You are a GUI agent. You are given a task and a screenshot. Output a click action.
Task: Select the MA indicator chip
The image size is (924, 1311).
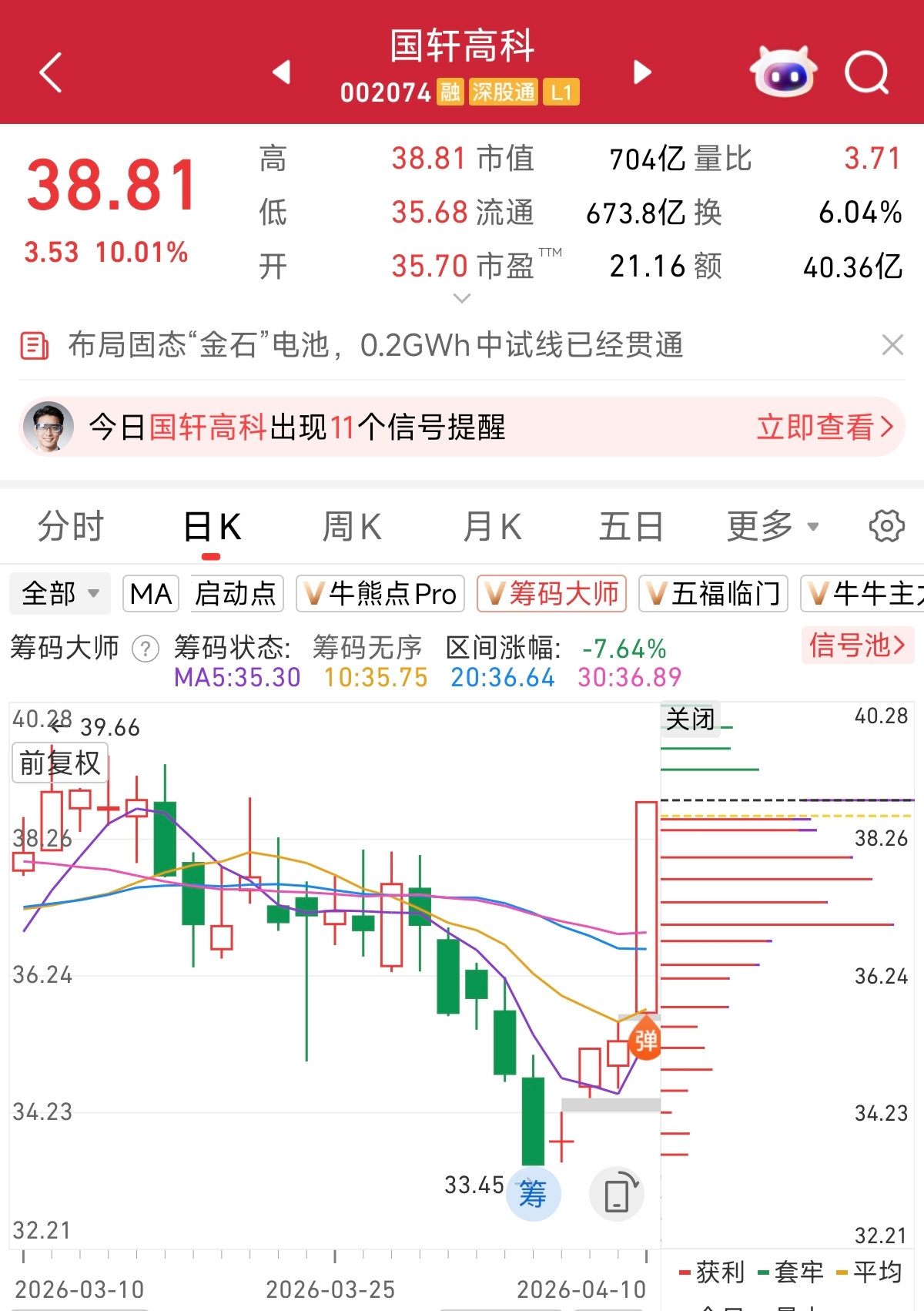[151, 594]
